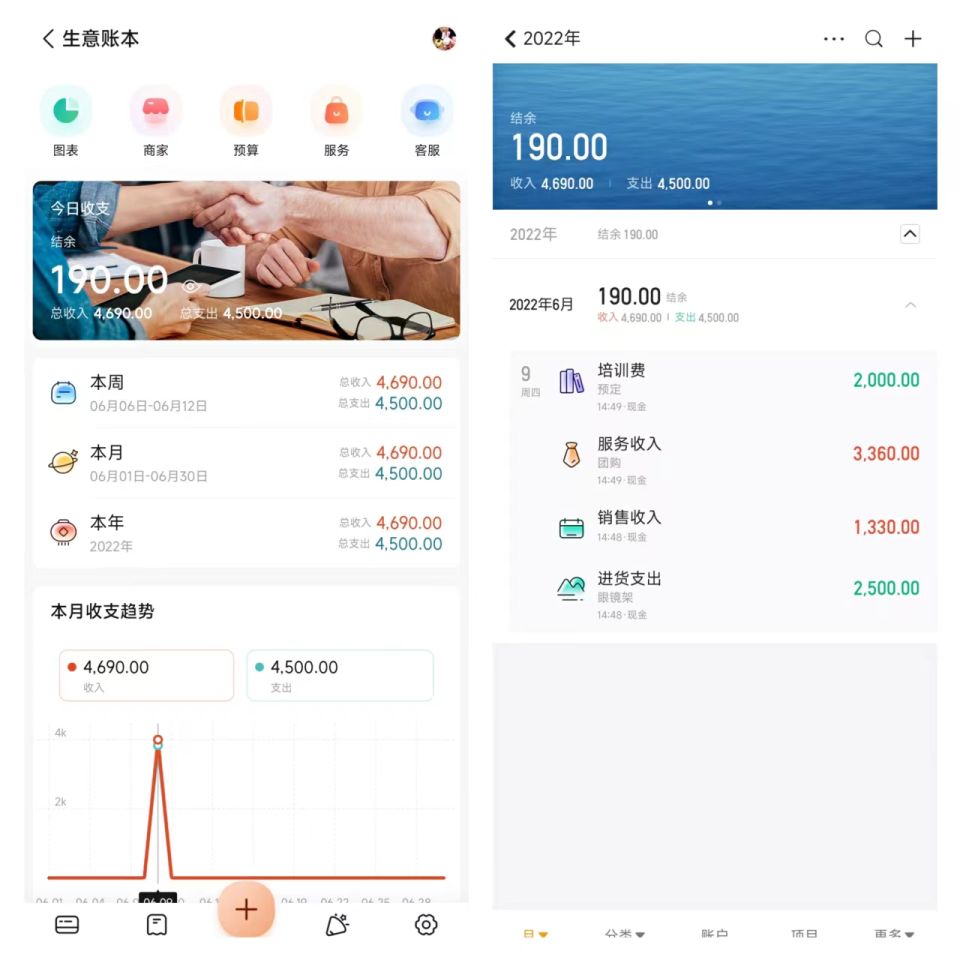Open the profile avatar
Viewport: 960px width, 960px height.
[444, 39]
